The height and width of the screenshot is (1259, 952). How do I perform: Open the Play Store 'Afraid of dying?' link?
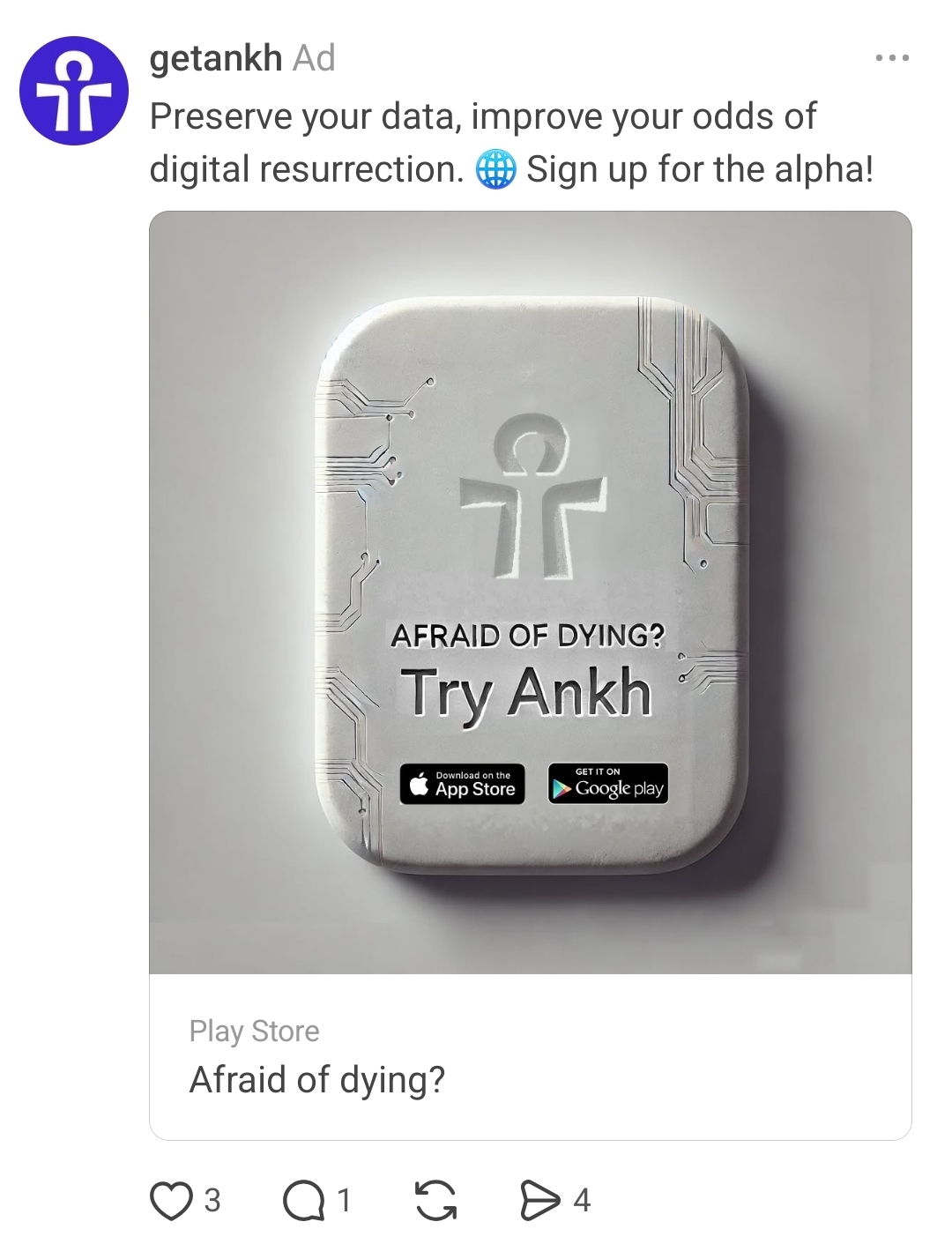[x=530, y=1057]
